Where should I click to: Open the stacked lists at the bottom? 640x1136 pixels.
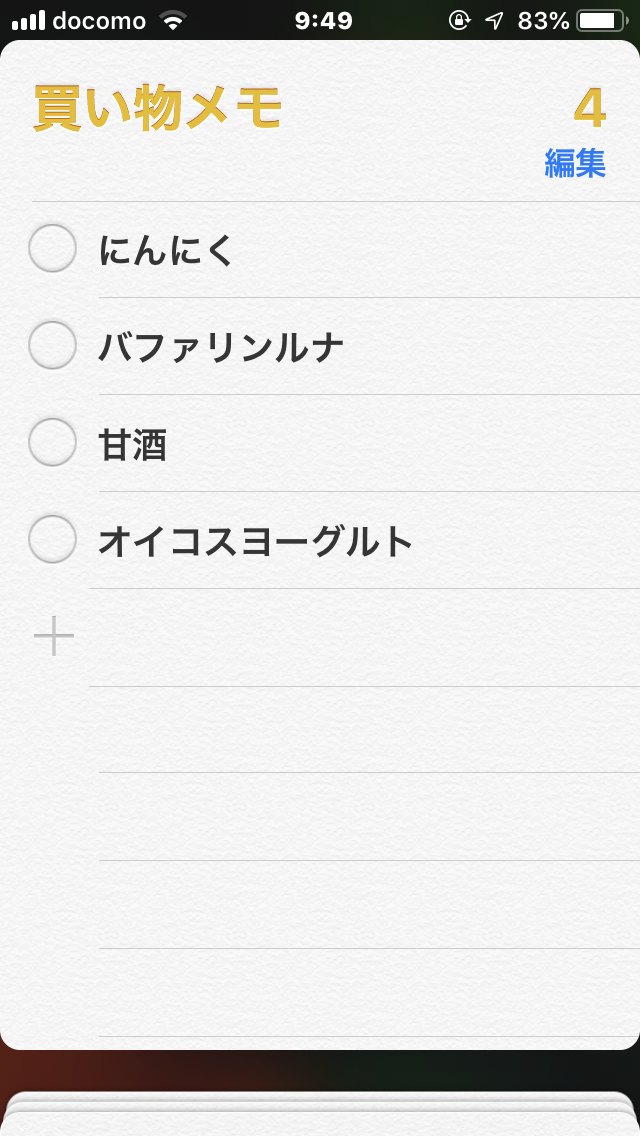coord(320,1114)
